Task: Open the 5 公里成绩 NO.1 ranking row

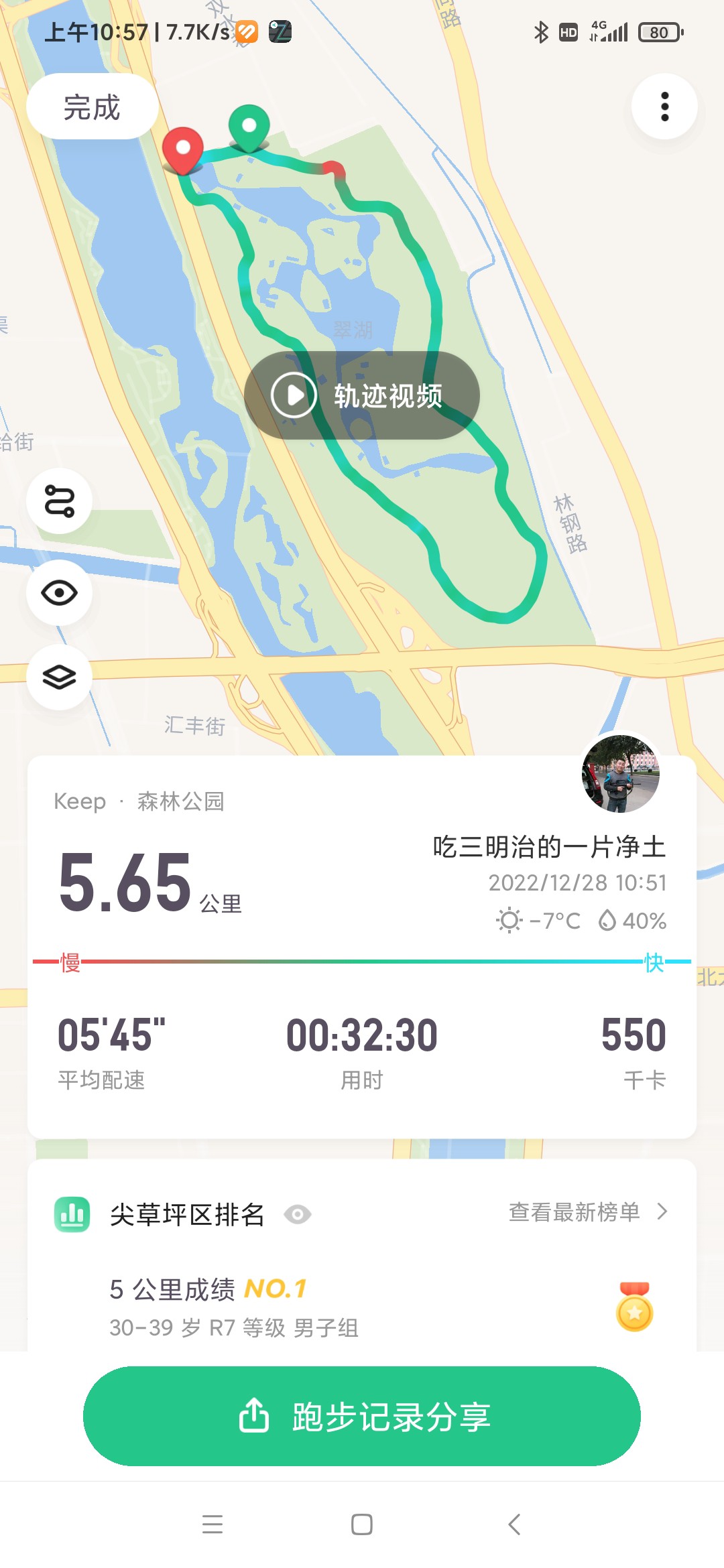Action: 362,1307
